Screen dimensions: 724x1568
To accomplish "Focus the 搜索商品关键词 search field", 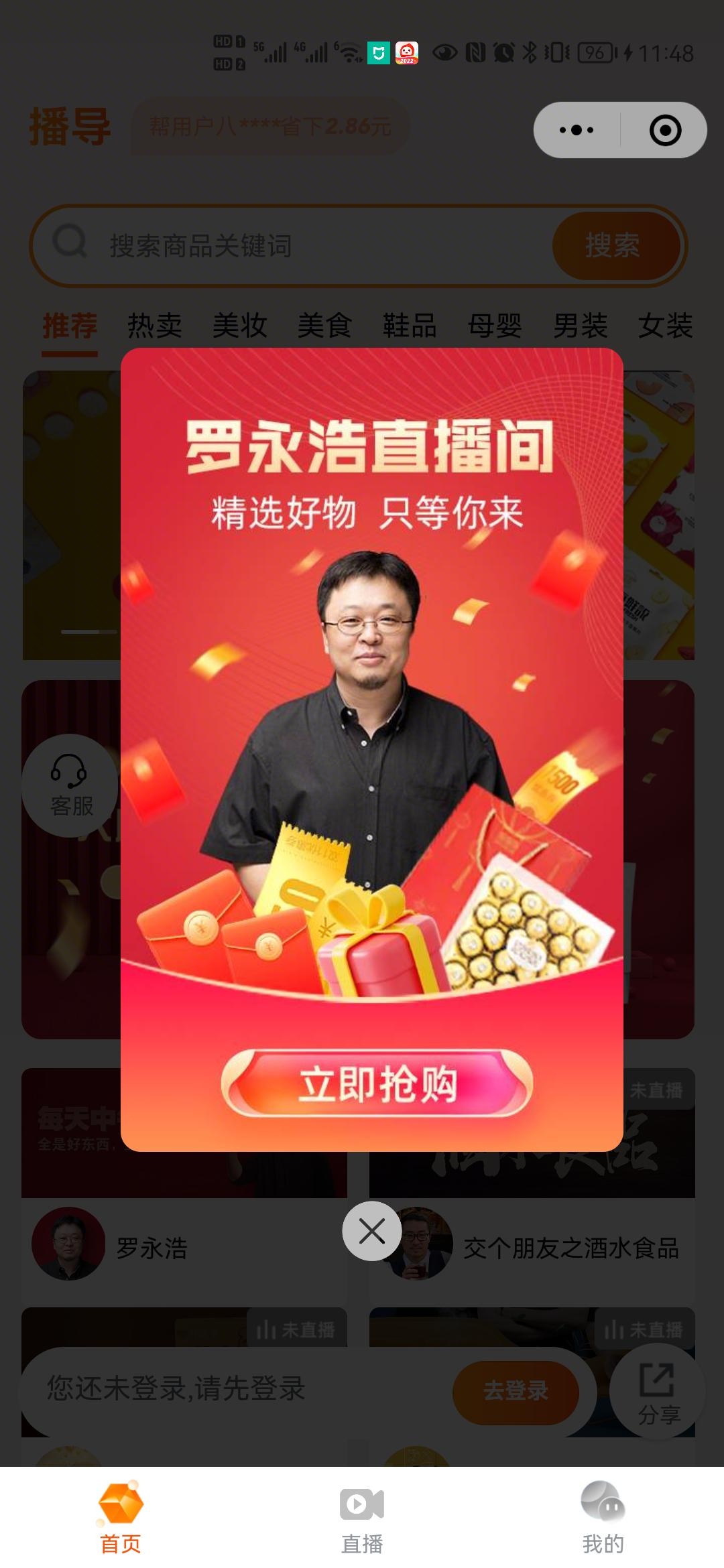I will 302,245.
